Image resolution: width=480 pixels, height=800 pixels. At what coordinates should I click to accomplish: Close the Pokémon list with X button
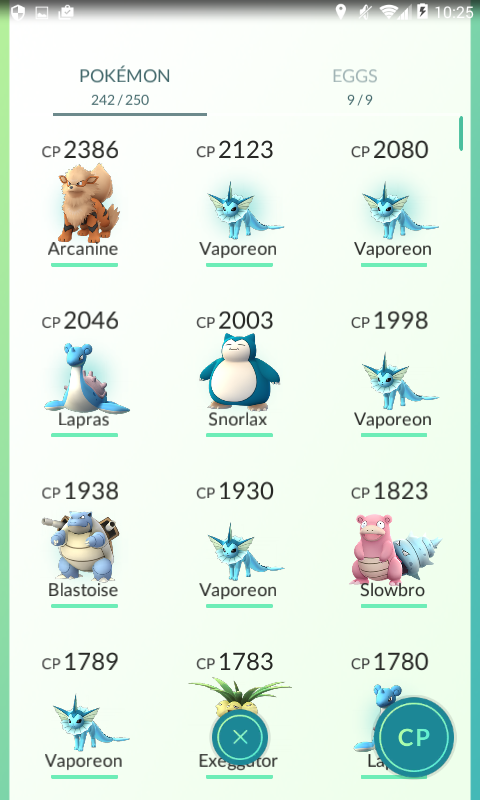pyautogui.click(x=240, y=737)
